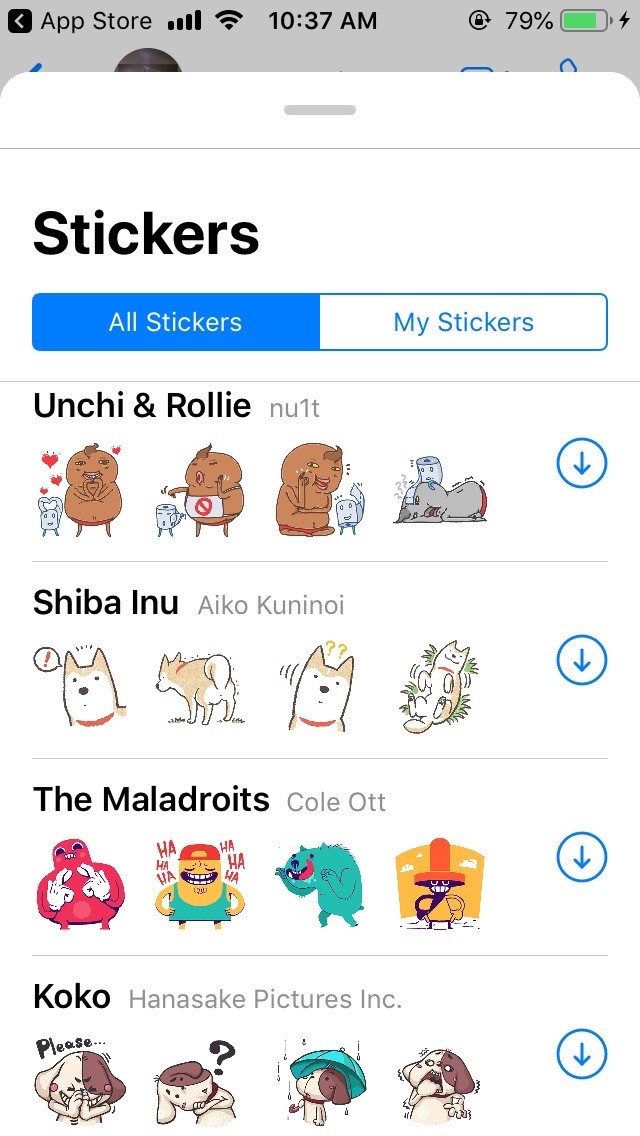Download the Shiba Inu sticker pack
This screenshot has width=640, height=1136.
581,660
